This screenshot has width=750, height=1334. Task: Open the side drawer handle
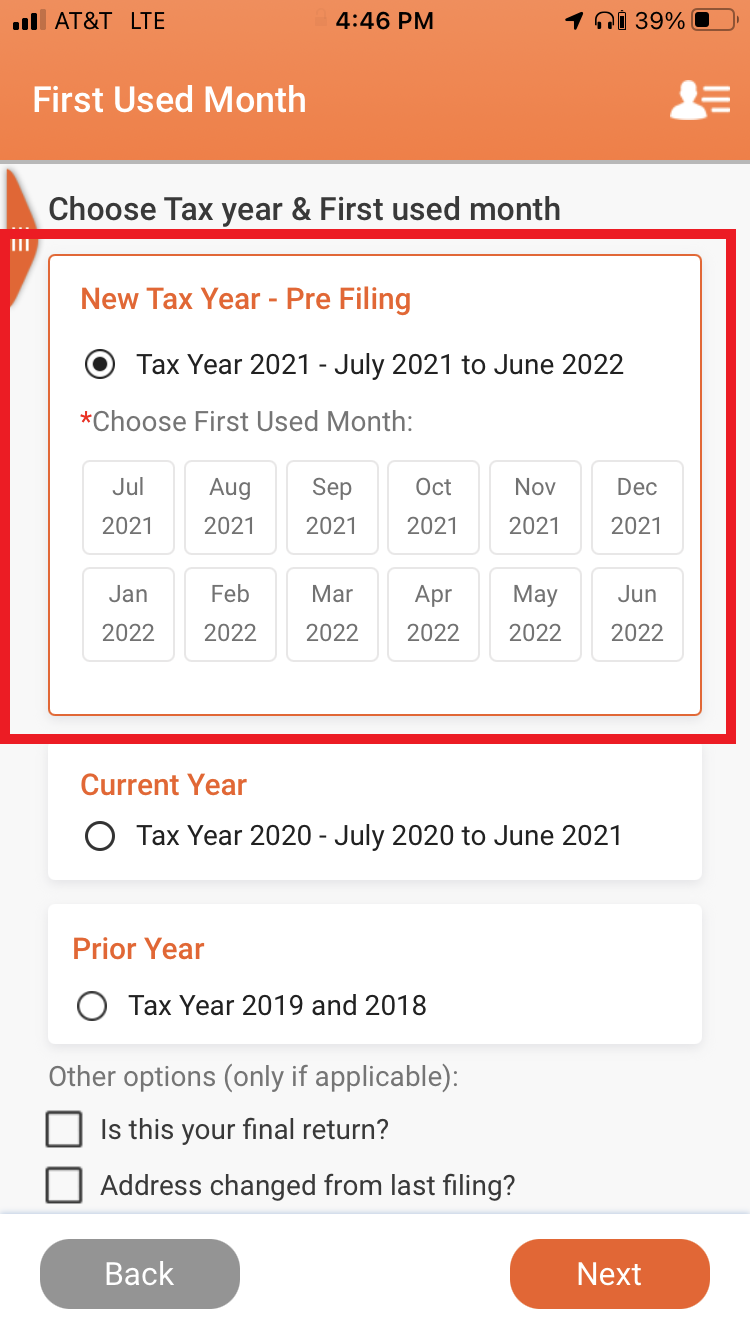tap(20, 240)
